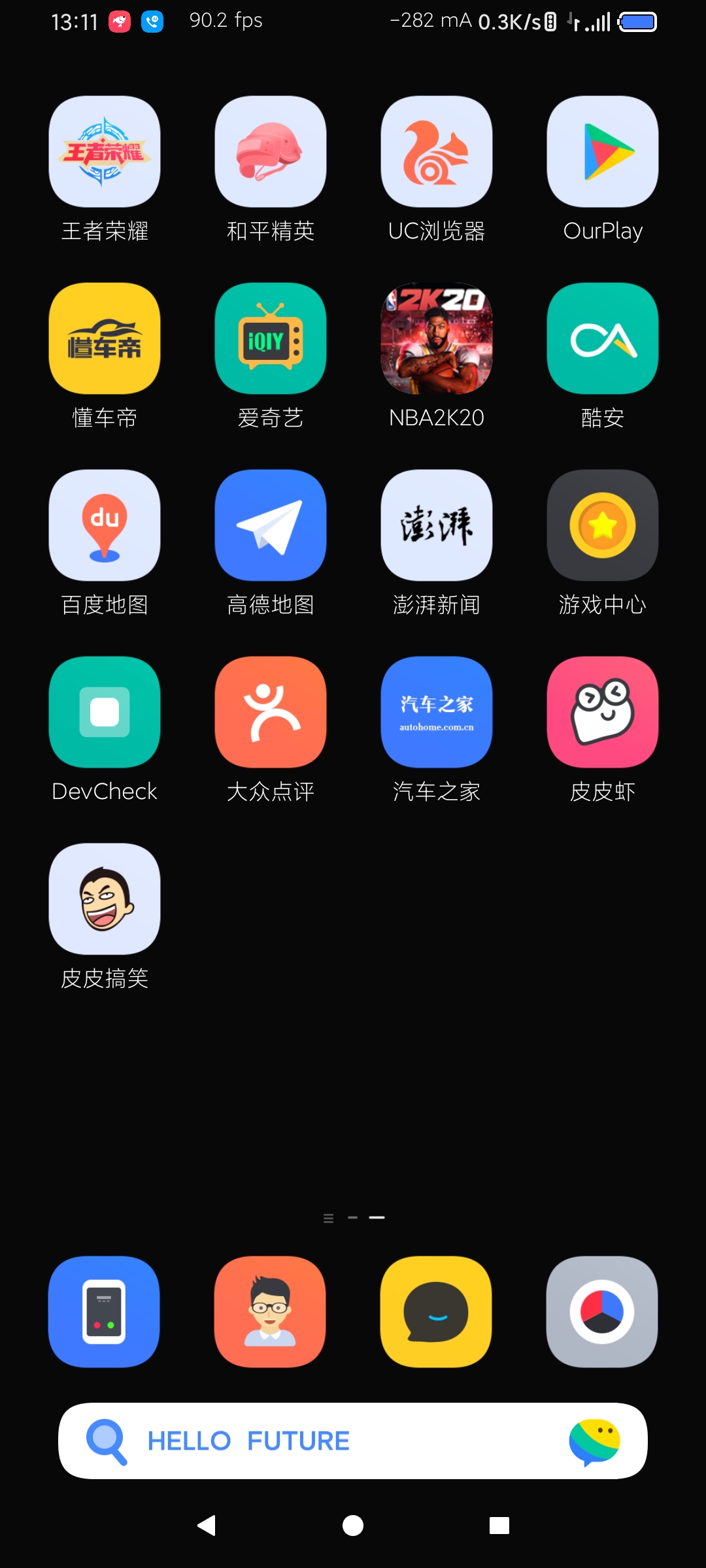Open the yellow chat bubble dock app

(x=436, y=1311)
